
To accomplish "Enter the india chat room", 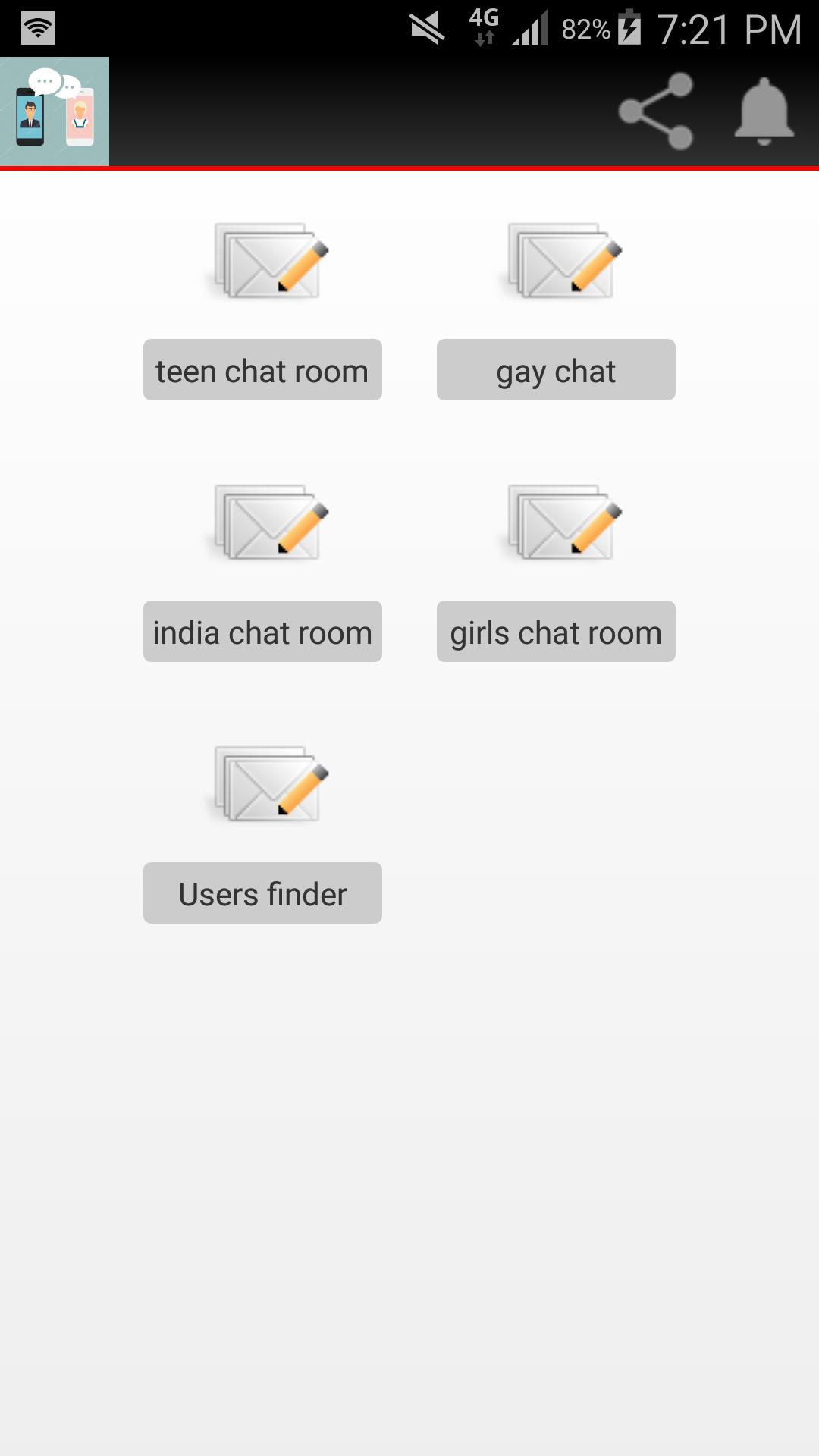I will click(x=262, y=631).
